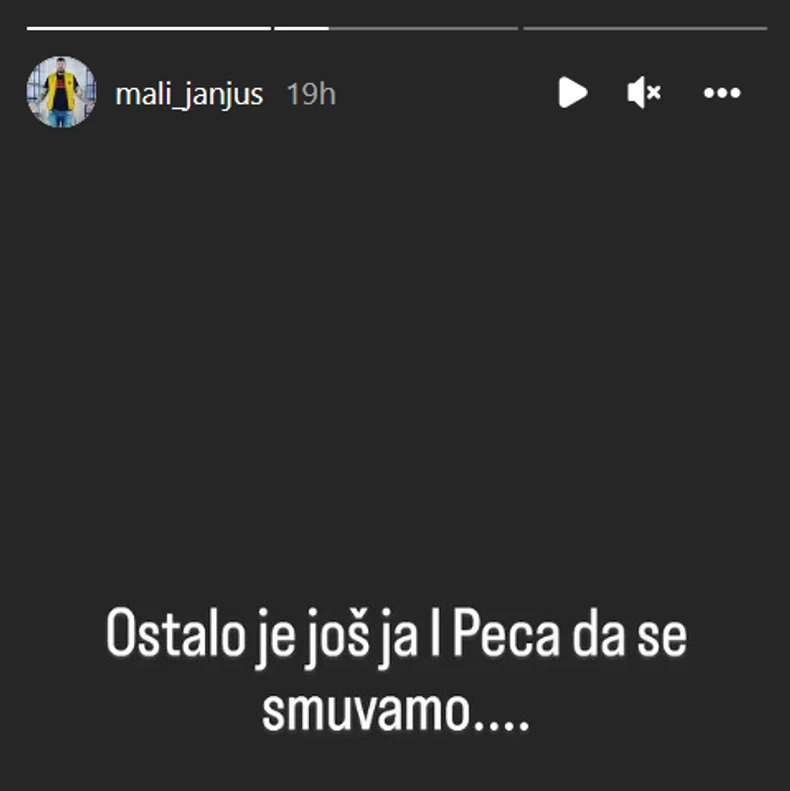
Task: Open mali_janjus profile picture
Action: 61,92
